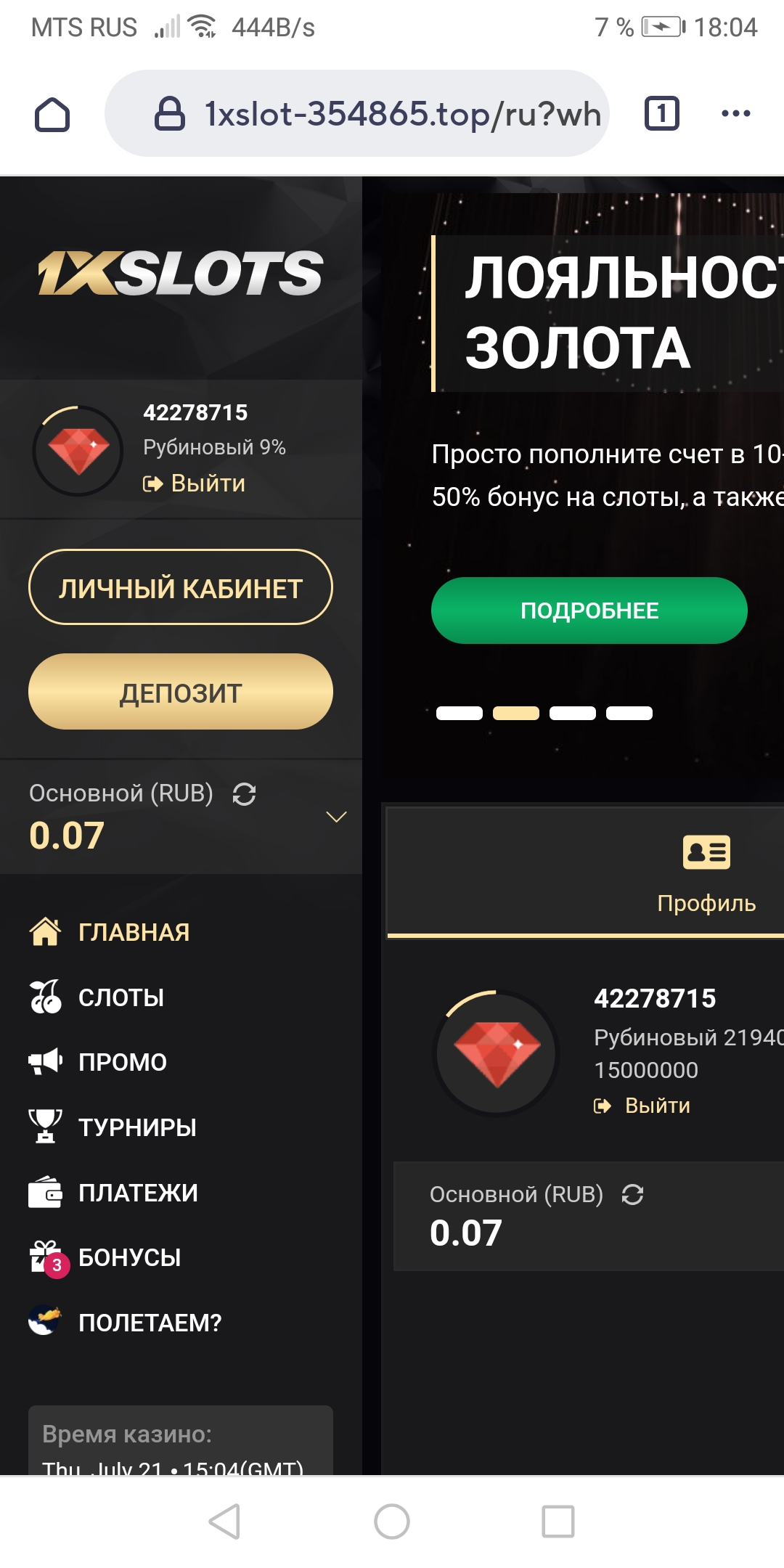Viewport: 784px width, 1568px height.
Task: Open the ТУРНИРЫ section
Action: 113,1127
